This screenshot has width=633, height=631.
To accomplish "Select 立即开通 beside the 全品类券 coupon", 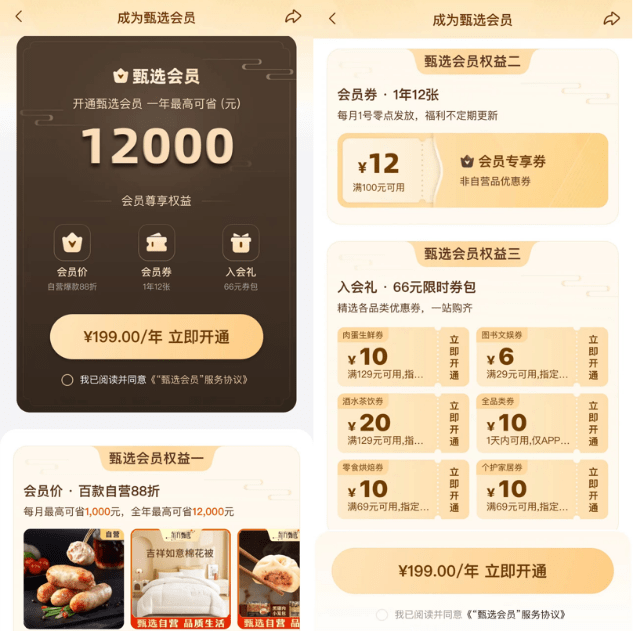I will coord(592,423).
